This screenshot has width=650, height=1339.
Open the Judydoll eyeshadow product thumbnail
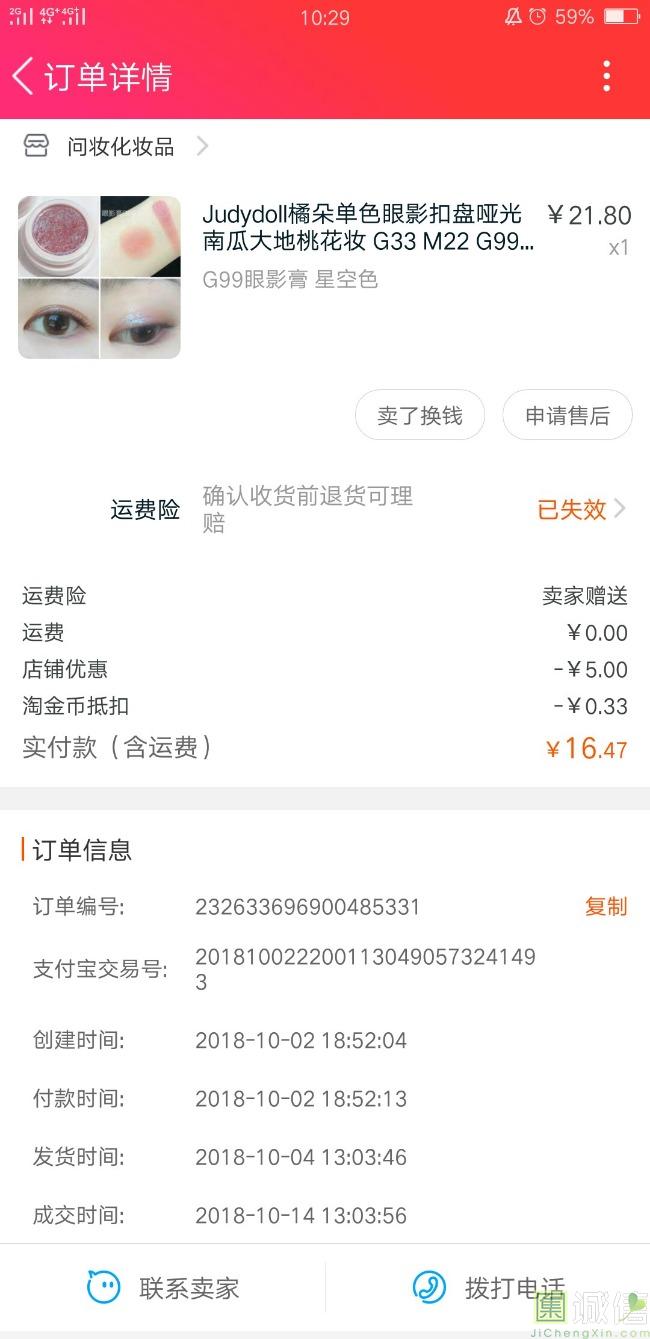click(x=99, y=277)
